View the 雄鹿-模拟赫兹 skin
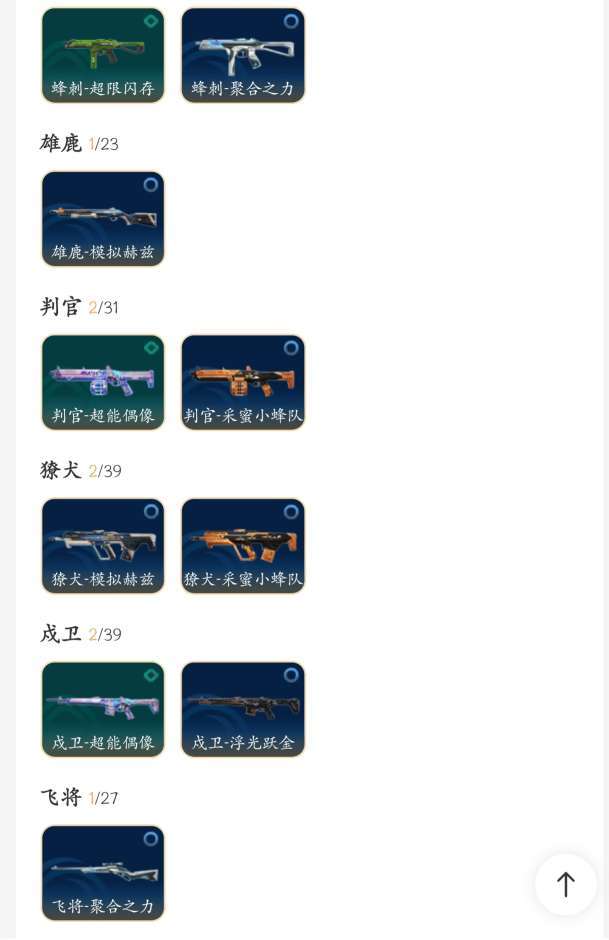The height and width of the screenshot is (940, 609). click(x=103, y=219)
